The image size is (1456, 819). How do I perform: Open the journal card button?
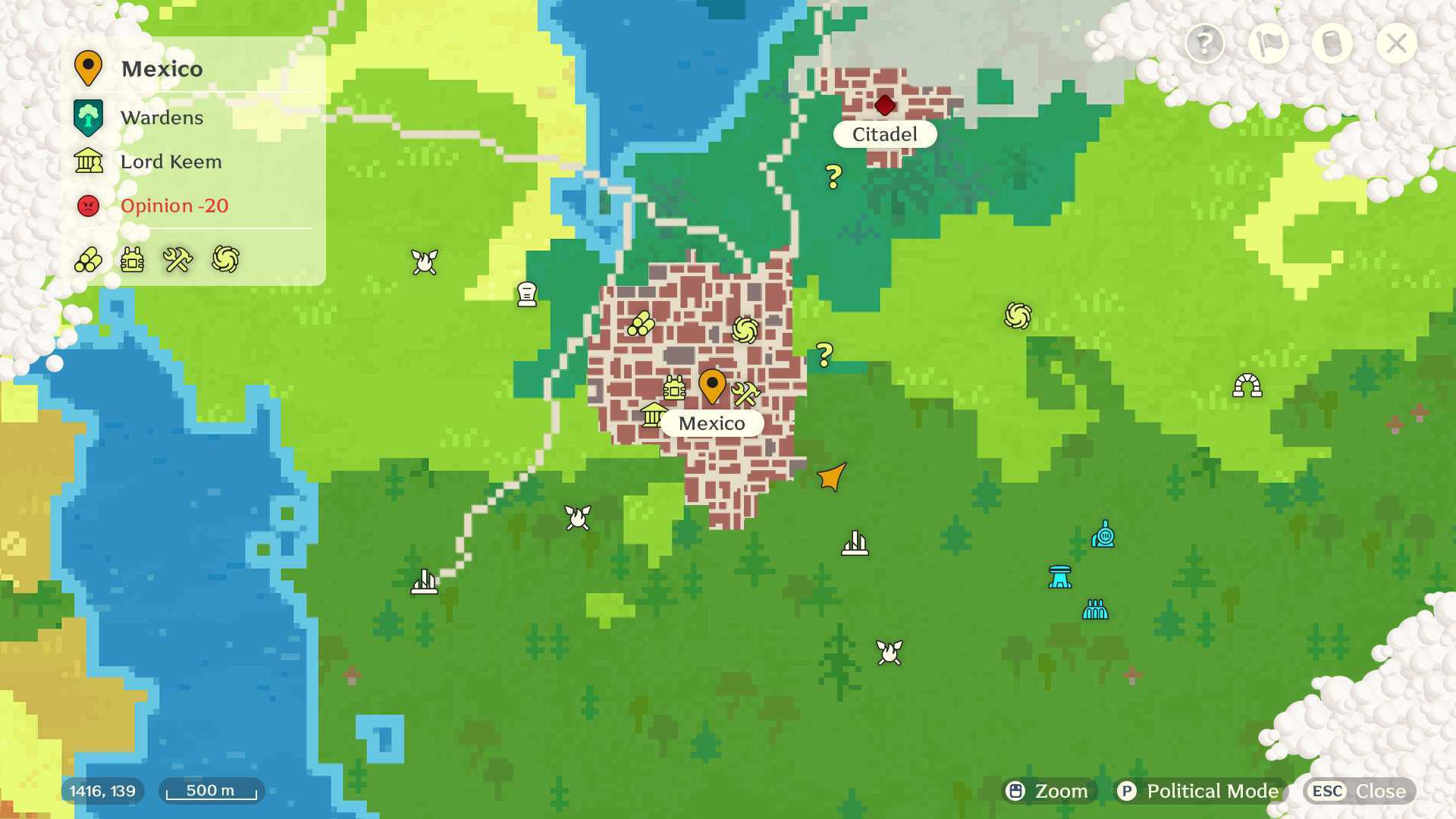pos(1332,43)
